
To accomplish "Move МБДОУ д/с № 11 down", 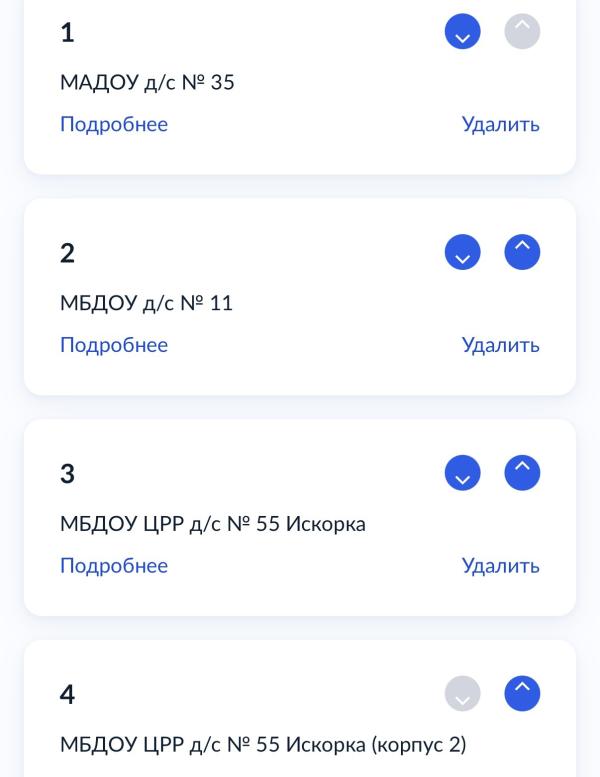I will point(462,252).
